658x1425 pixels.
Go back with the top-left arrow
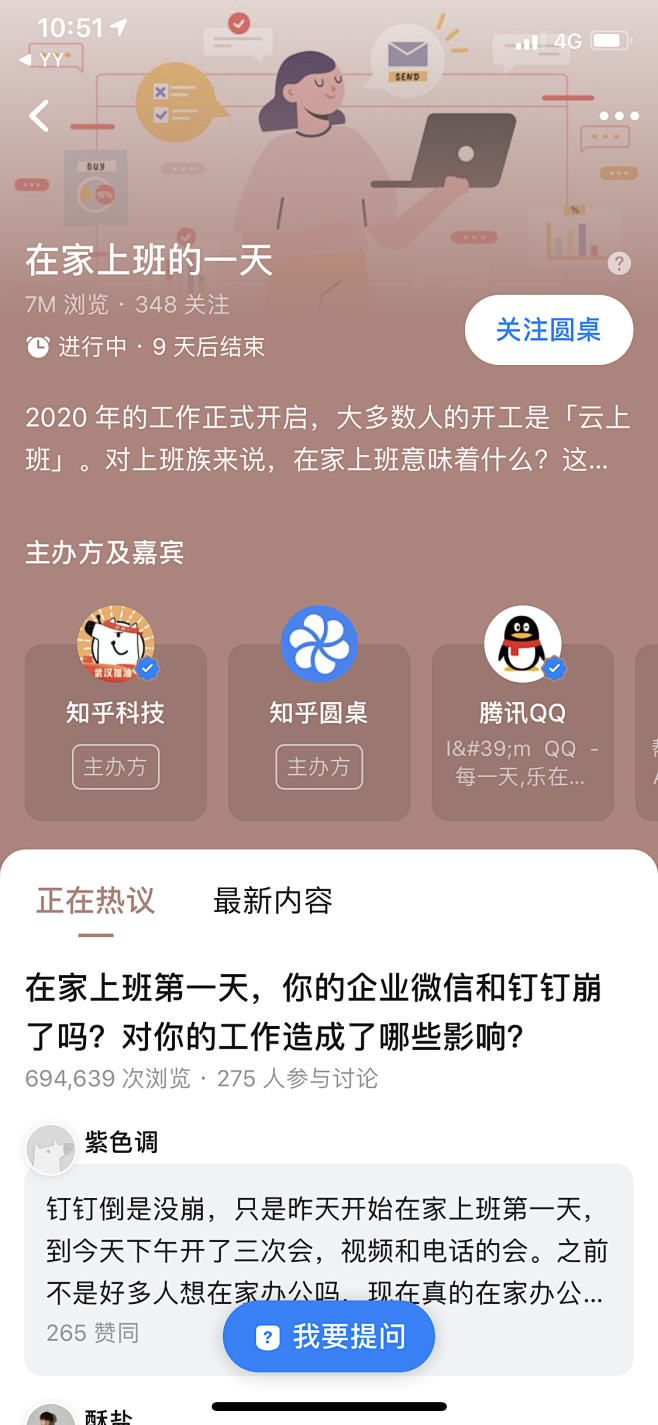click(x=38, y=116)
